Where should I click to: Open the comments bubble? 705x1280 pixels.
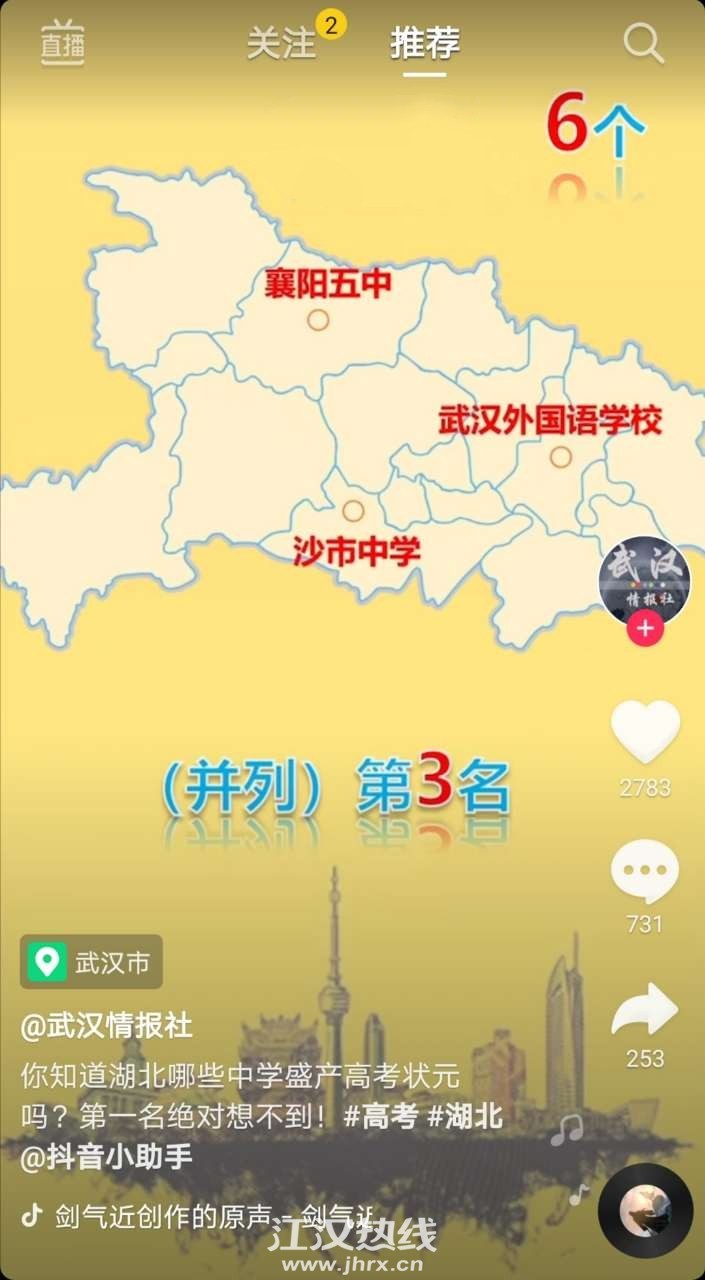(645, 871)
